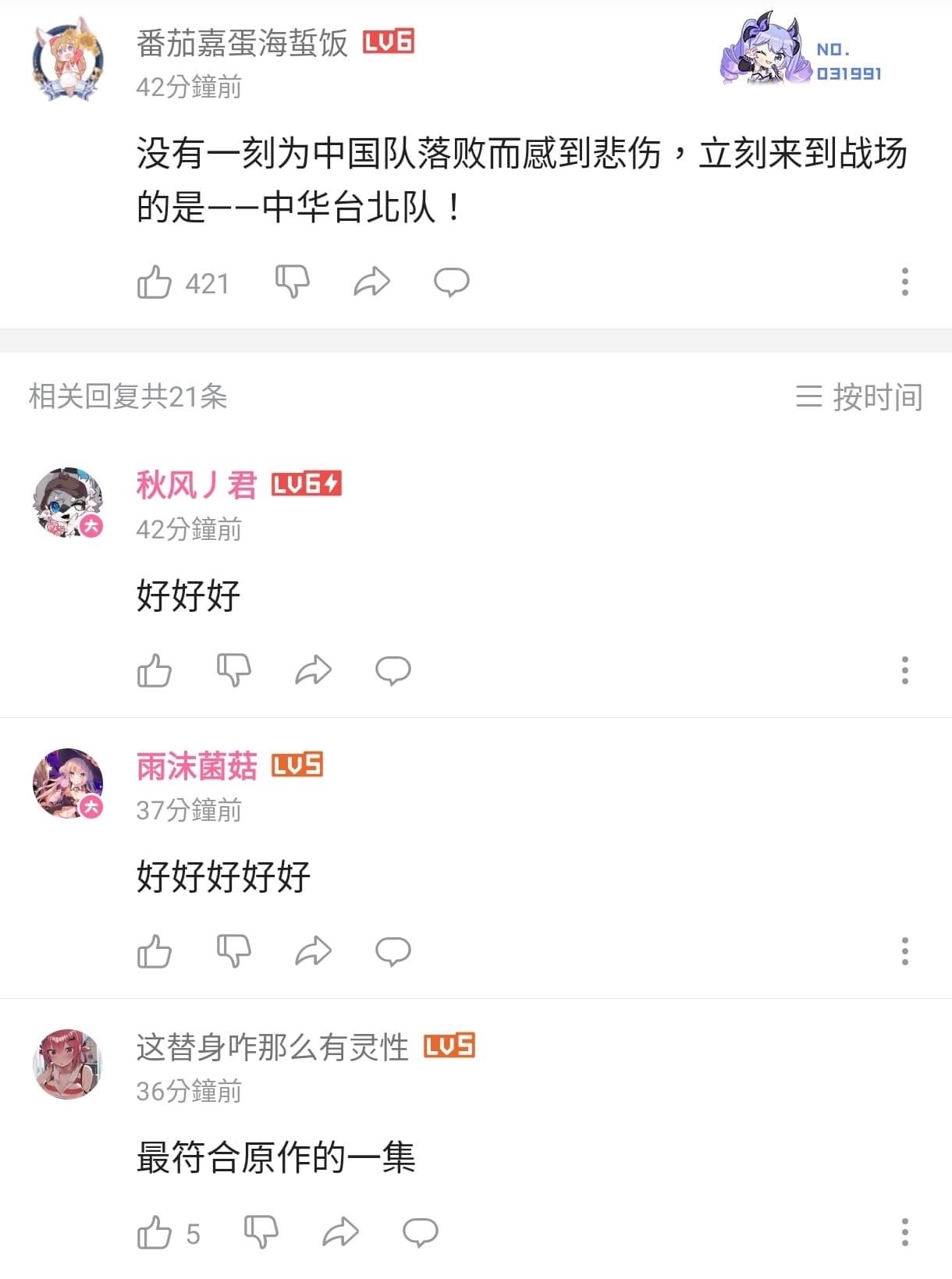Like 雨沫菌菇's reply
Viewport: 952px width, 1279px height.
point(155,951)
